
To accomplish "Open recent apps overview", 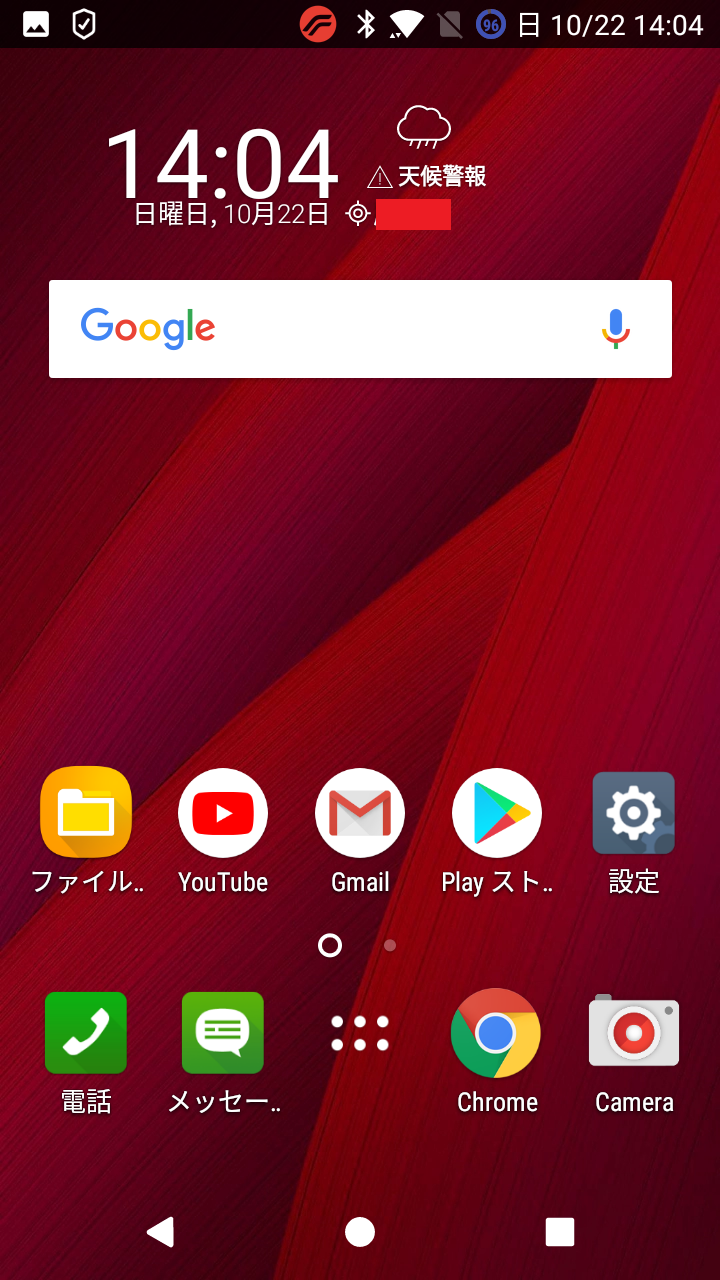I will 560,1232.
